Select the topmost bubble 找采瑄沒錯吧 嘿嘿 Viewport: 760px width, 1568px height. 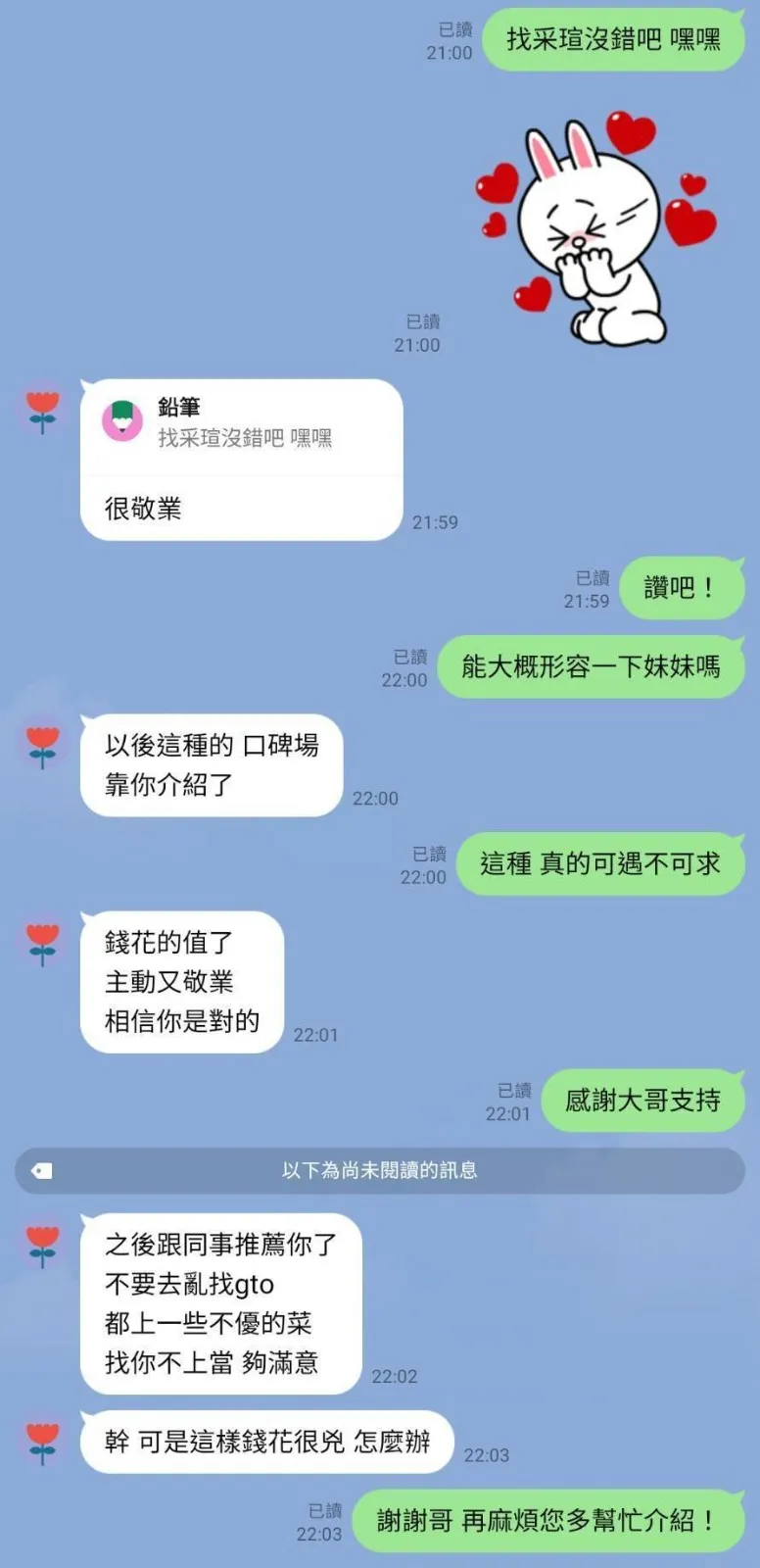616,39
